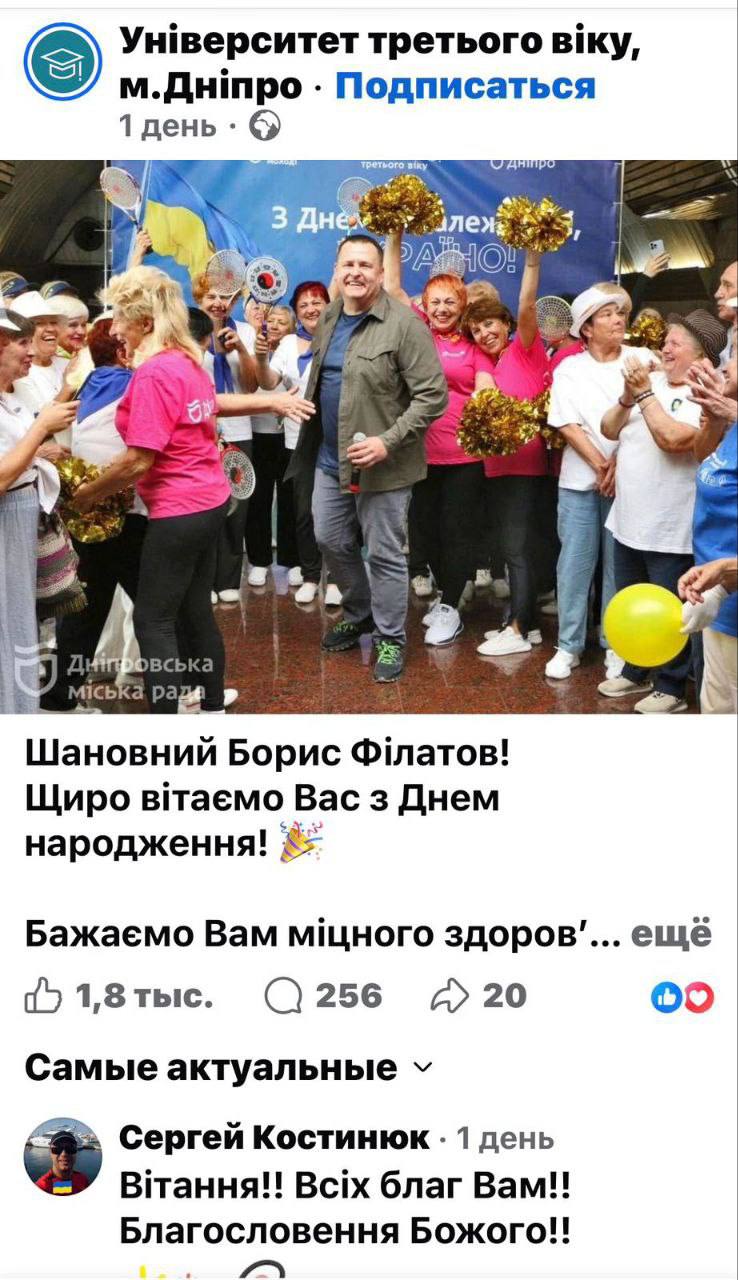View the list of post reactions
This screenshot has width=738, height=1280.
(682, 996)
